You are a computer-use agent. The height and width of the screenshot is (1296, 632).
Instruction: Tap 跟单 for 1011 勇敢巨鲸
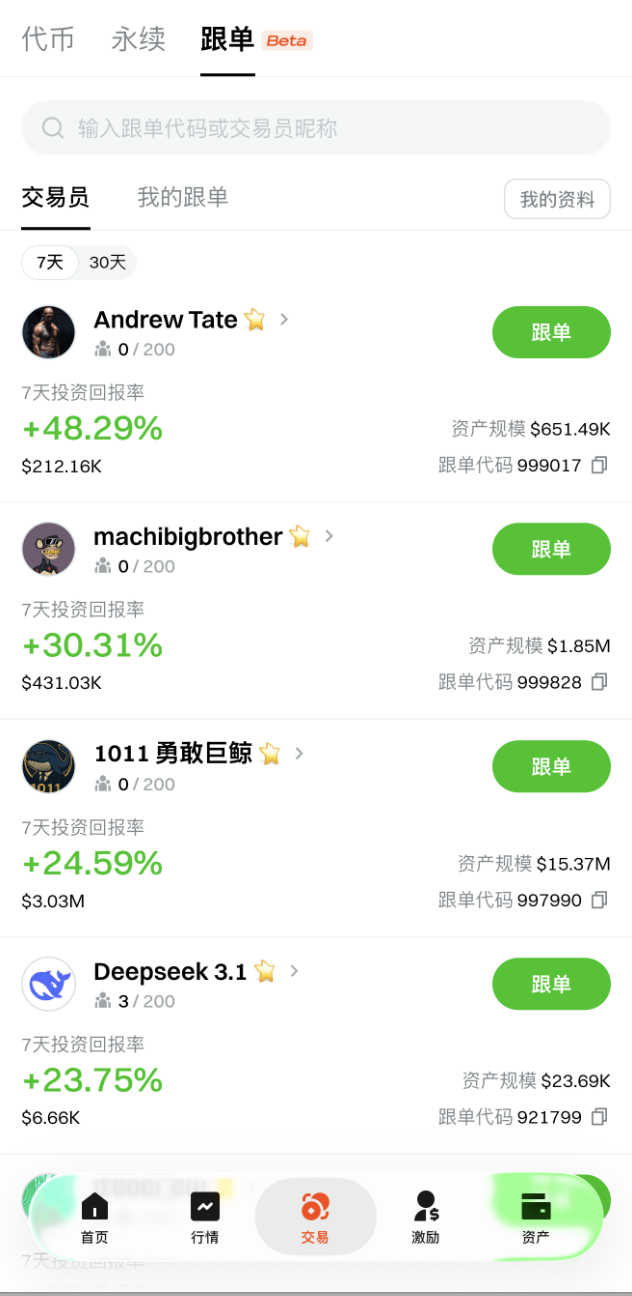551,767
